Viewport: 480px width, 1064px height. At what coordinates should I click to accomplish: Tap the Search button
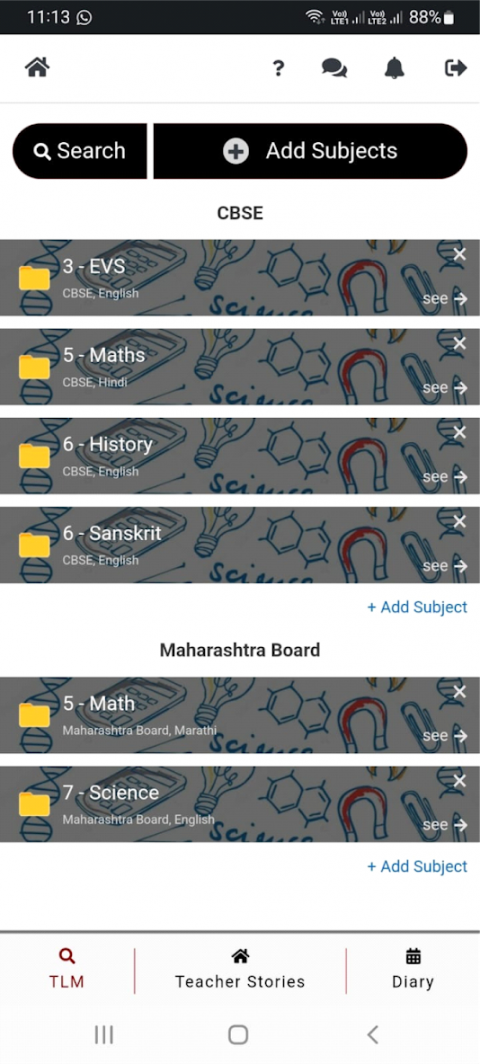(79, 151)
